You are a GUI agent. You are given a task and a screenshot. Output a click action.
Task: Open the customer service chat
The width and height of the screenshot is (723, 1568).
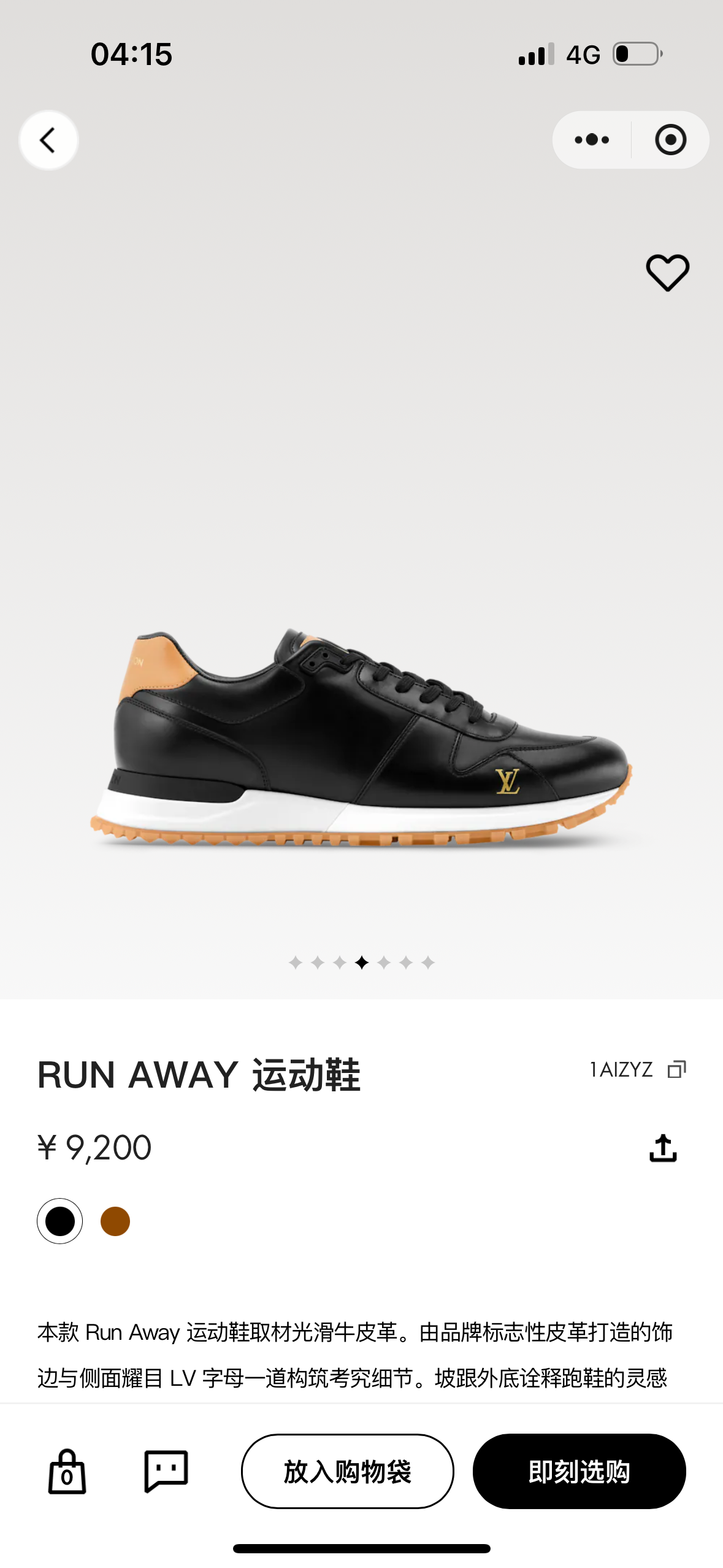coord(166,1471)
